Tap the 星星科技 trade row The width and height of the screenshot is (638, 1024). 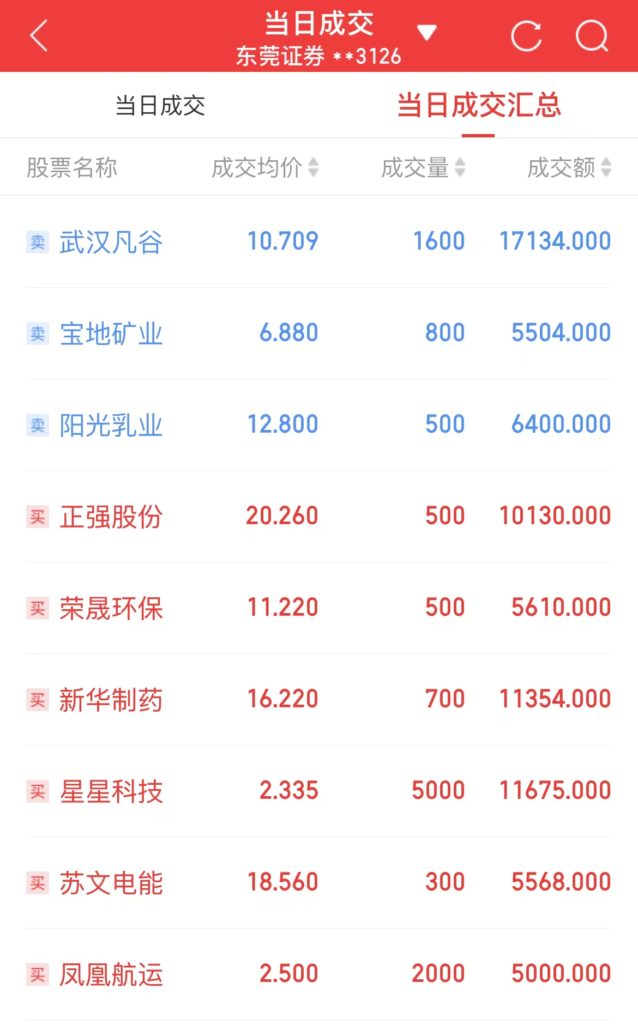click(x=319, y=791)
